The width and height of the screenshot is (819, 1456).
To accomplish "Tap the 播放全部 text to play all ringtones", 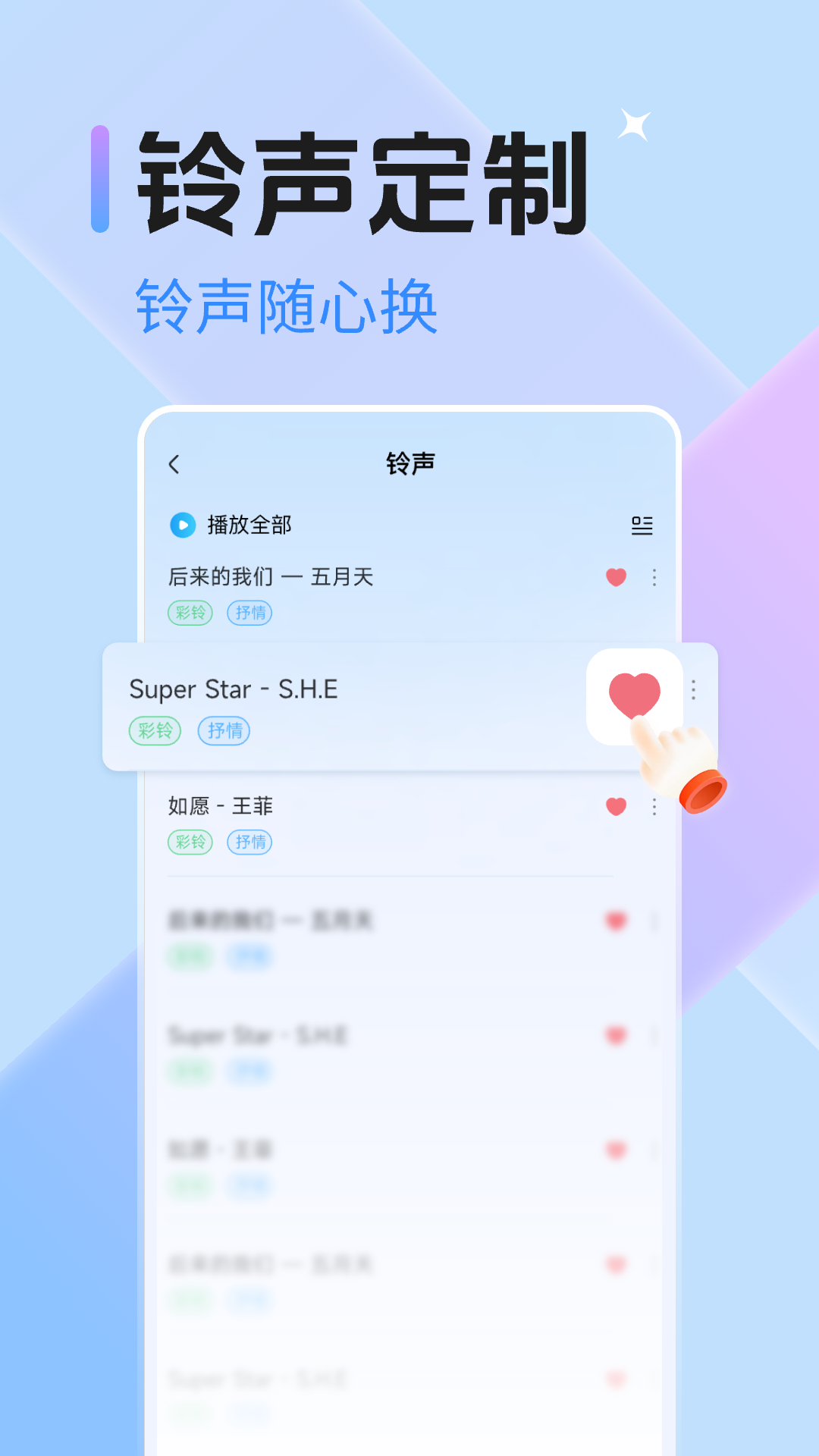I will click(250, 524).
